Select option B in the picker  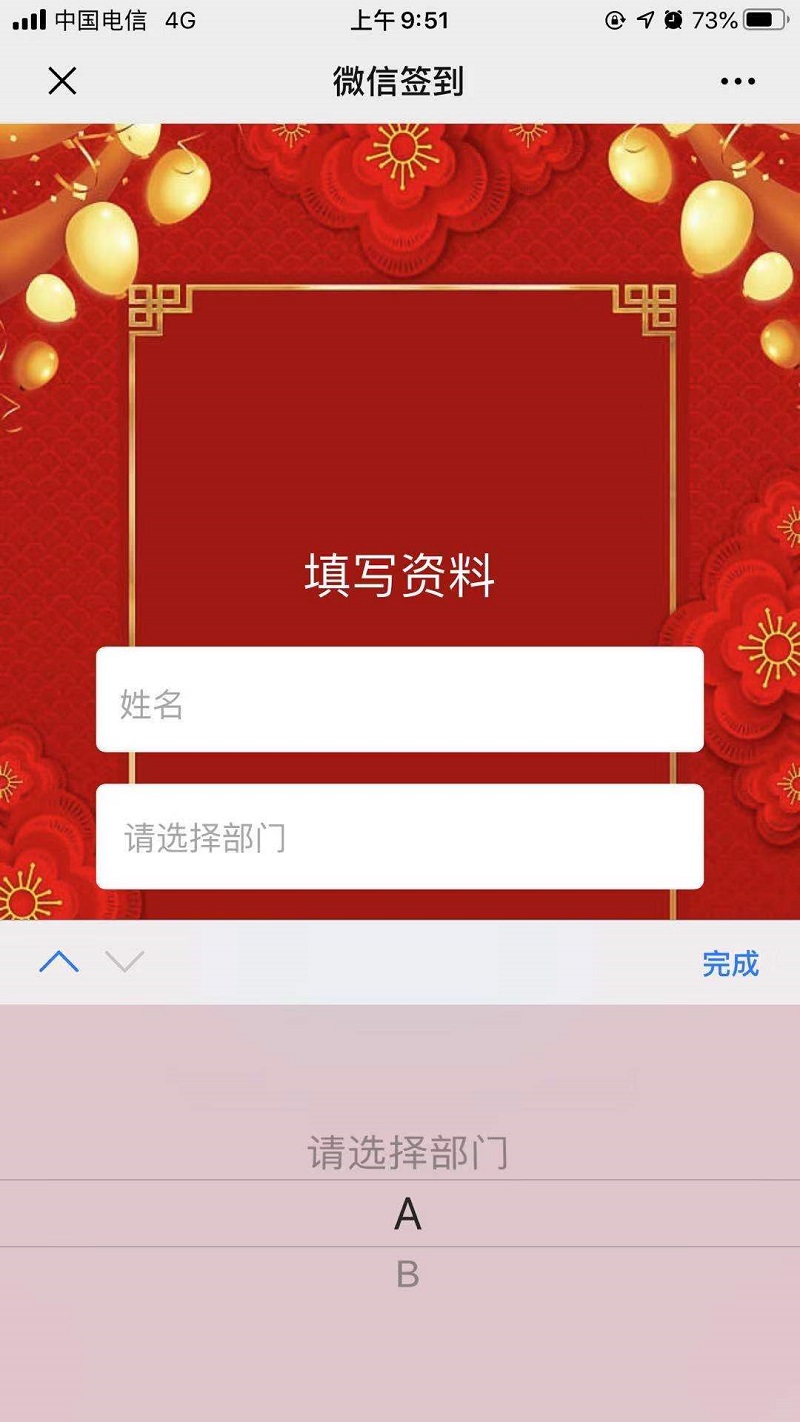point(407,1275)
